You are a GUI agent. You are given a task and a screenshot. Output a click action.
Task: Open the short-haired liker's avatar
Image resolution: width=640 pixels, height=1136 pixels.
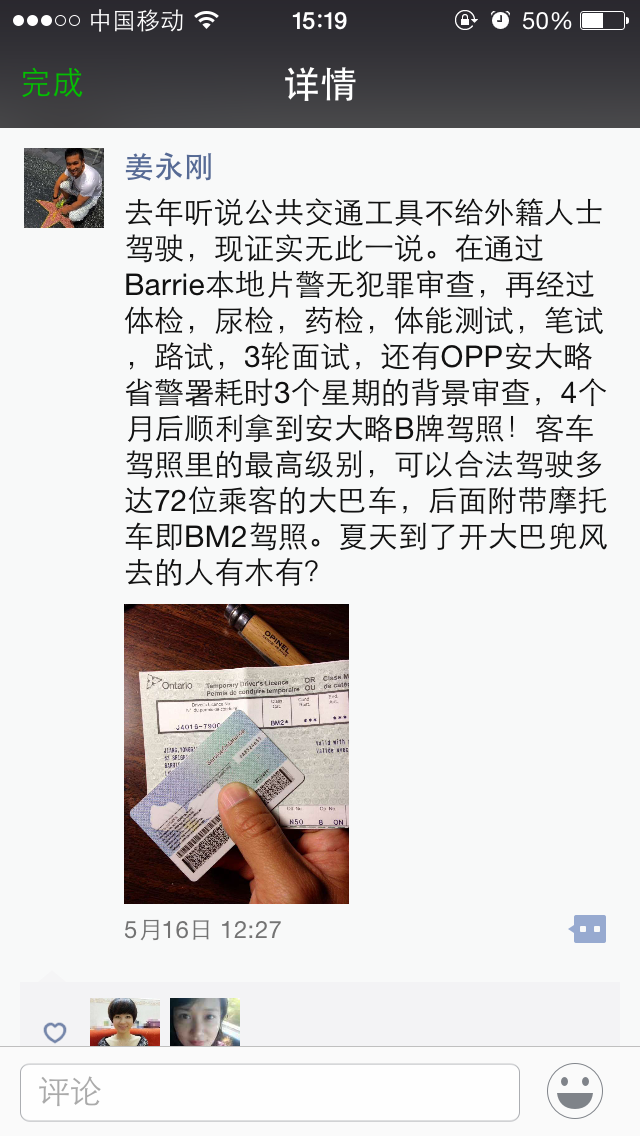click(x=125, y=1022)
